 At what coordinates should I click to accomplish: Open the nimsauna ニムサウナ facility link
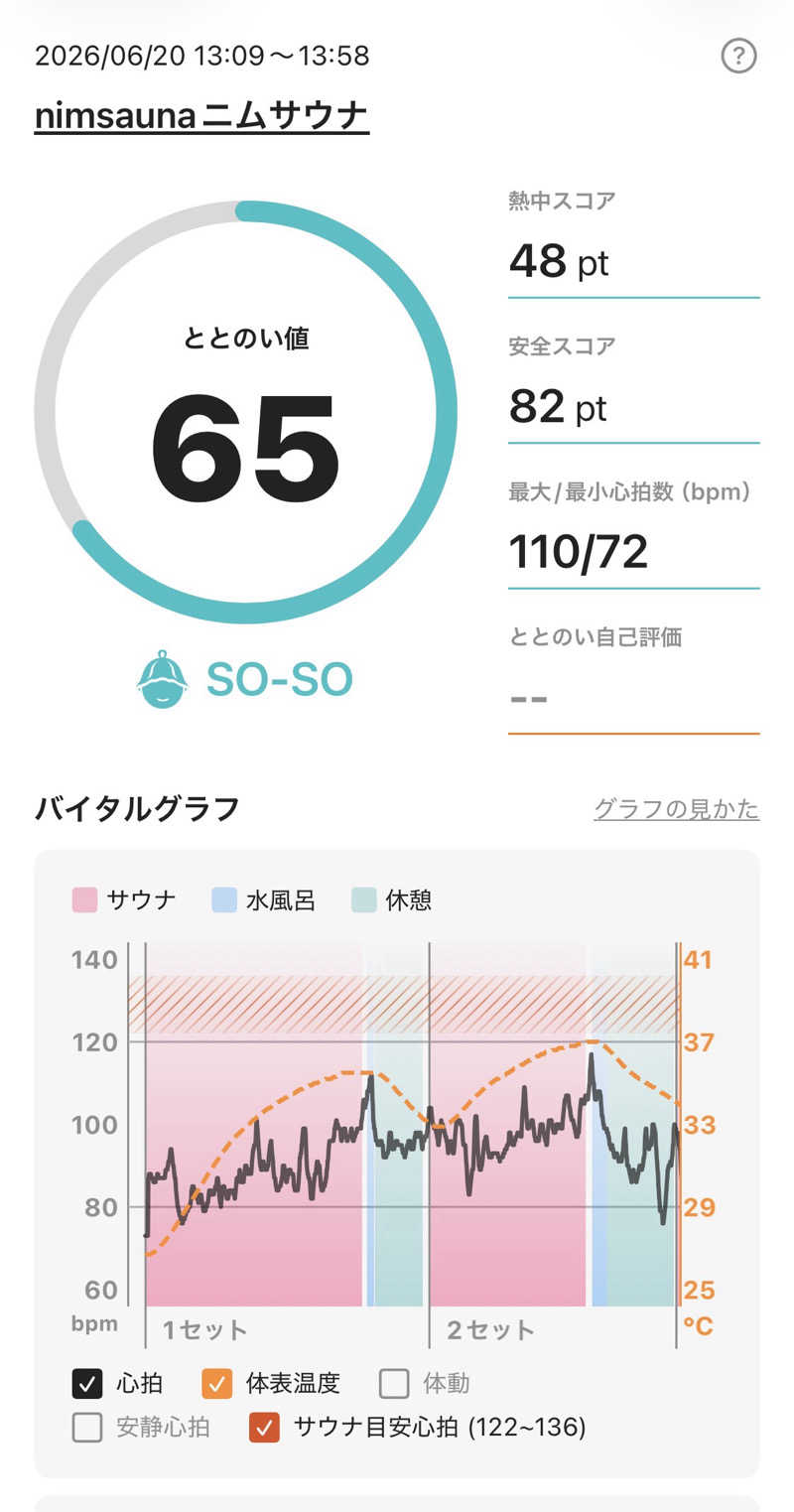[201, 116]
